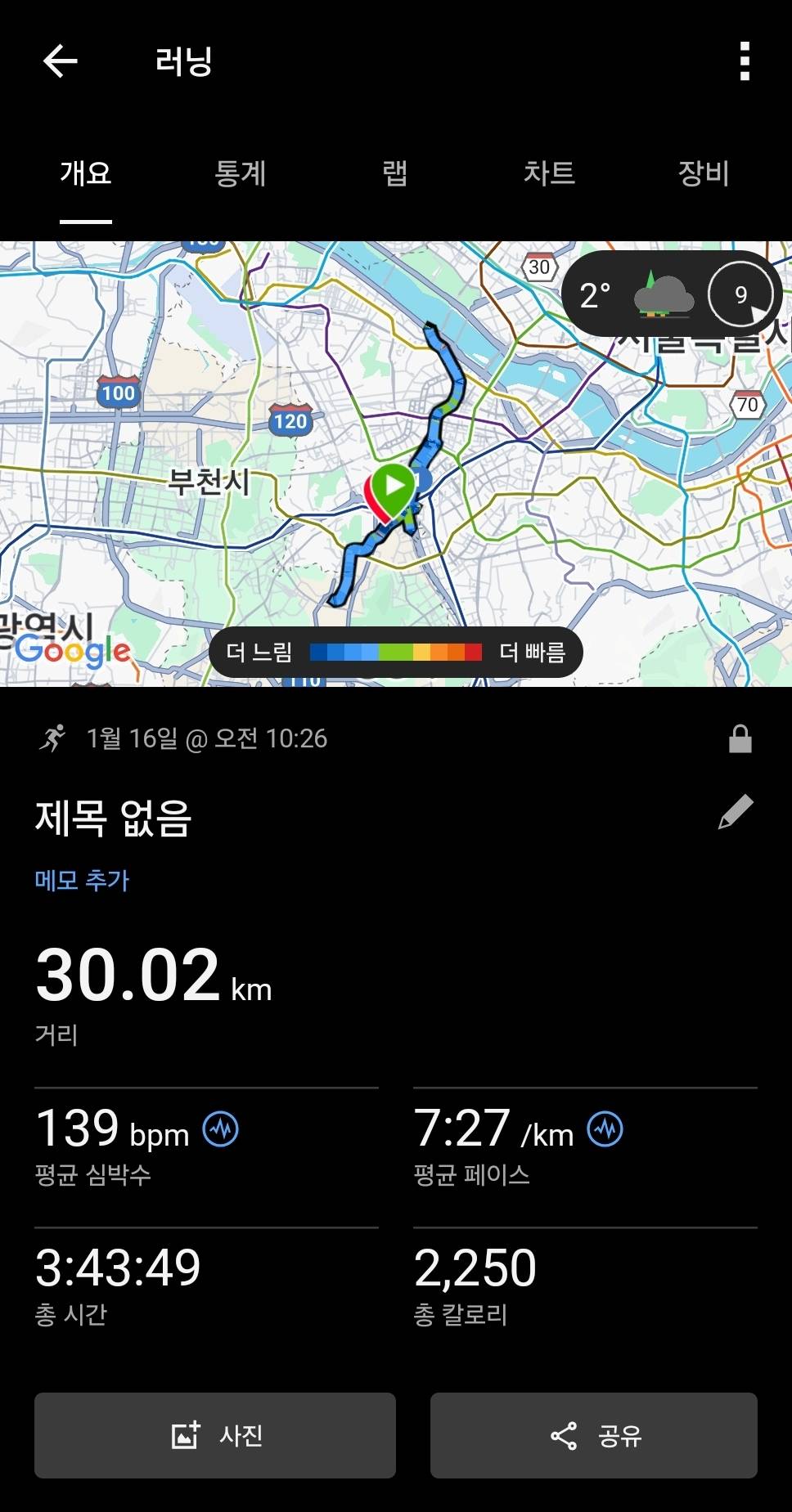Tap 메모 추가 to add a note
The image size is (792, 1512).
[x=82, y=880]
